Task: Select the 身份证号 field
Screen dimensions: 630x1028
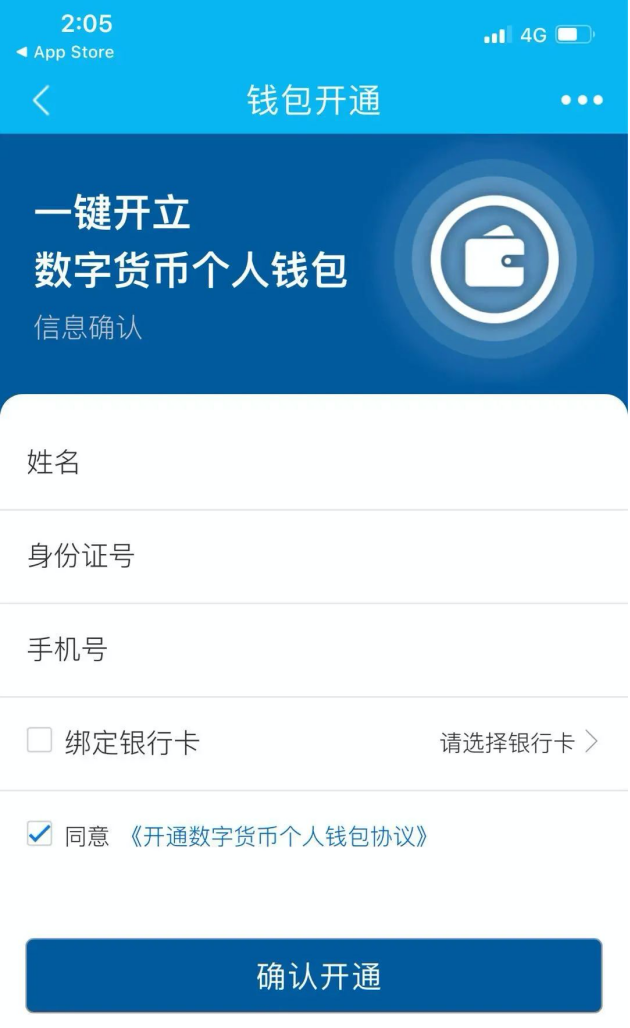Action: [314, 556]
